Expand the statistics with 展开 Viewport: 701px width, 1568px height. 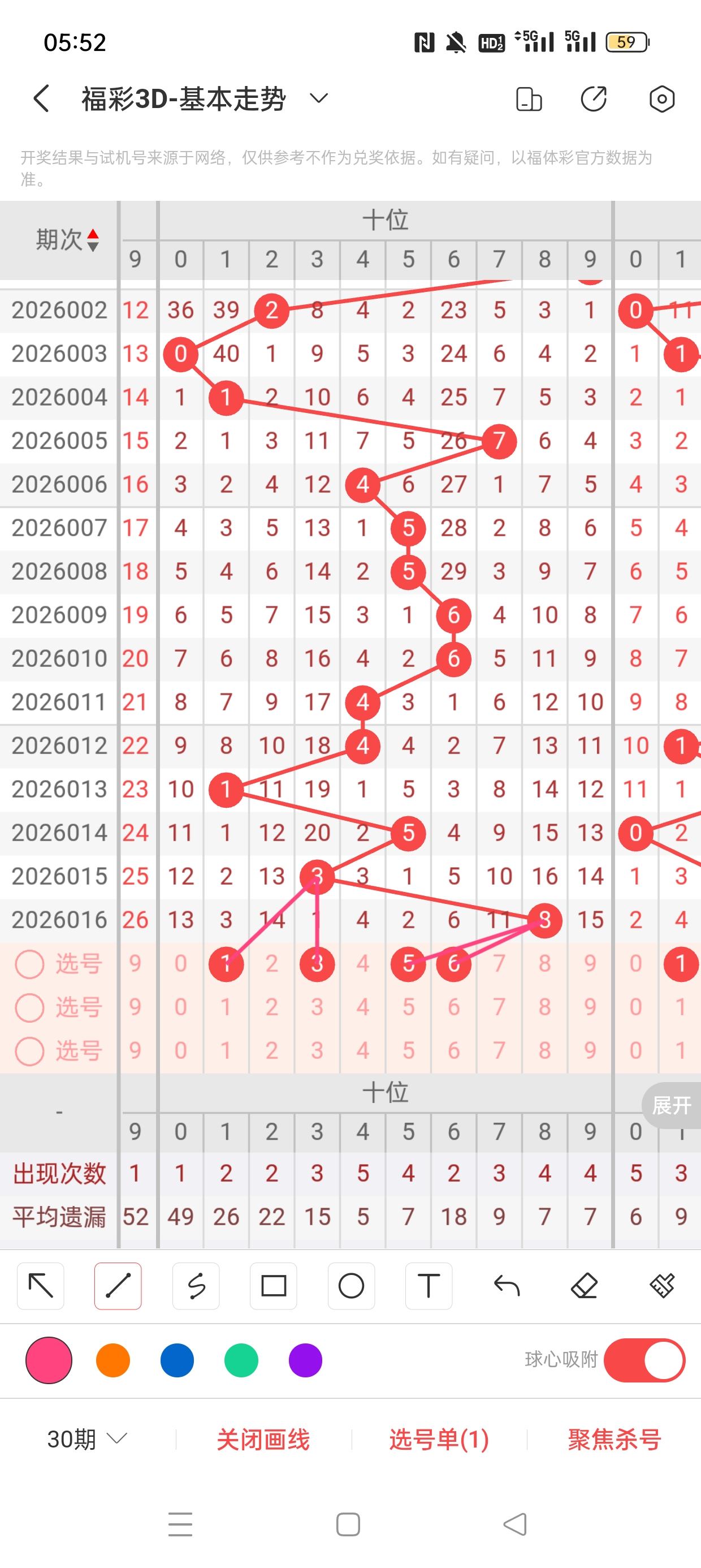point(671,1105)
